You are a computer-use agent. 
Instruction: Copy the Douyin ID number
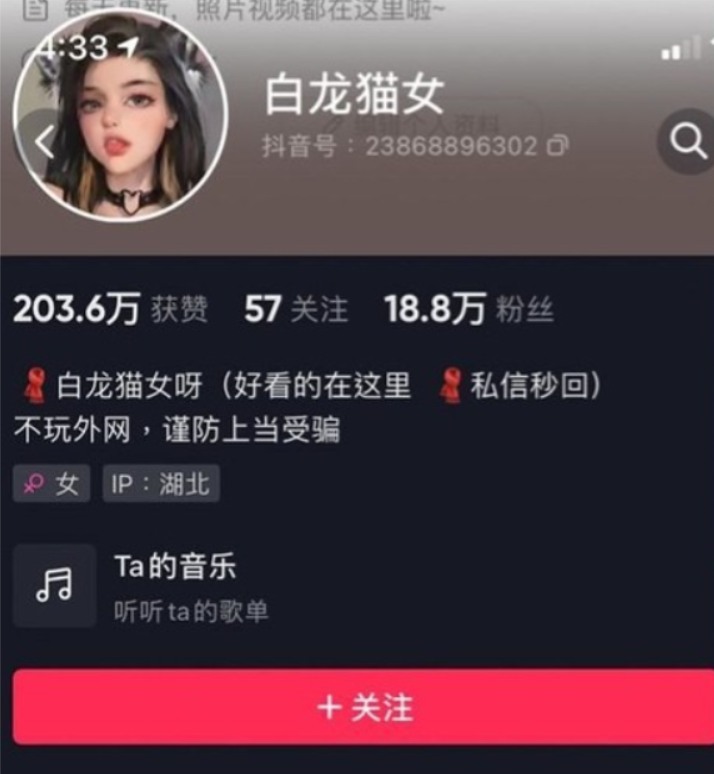(558, 147)
